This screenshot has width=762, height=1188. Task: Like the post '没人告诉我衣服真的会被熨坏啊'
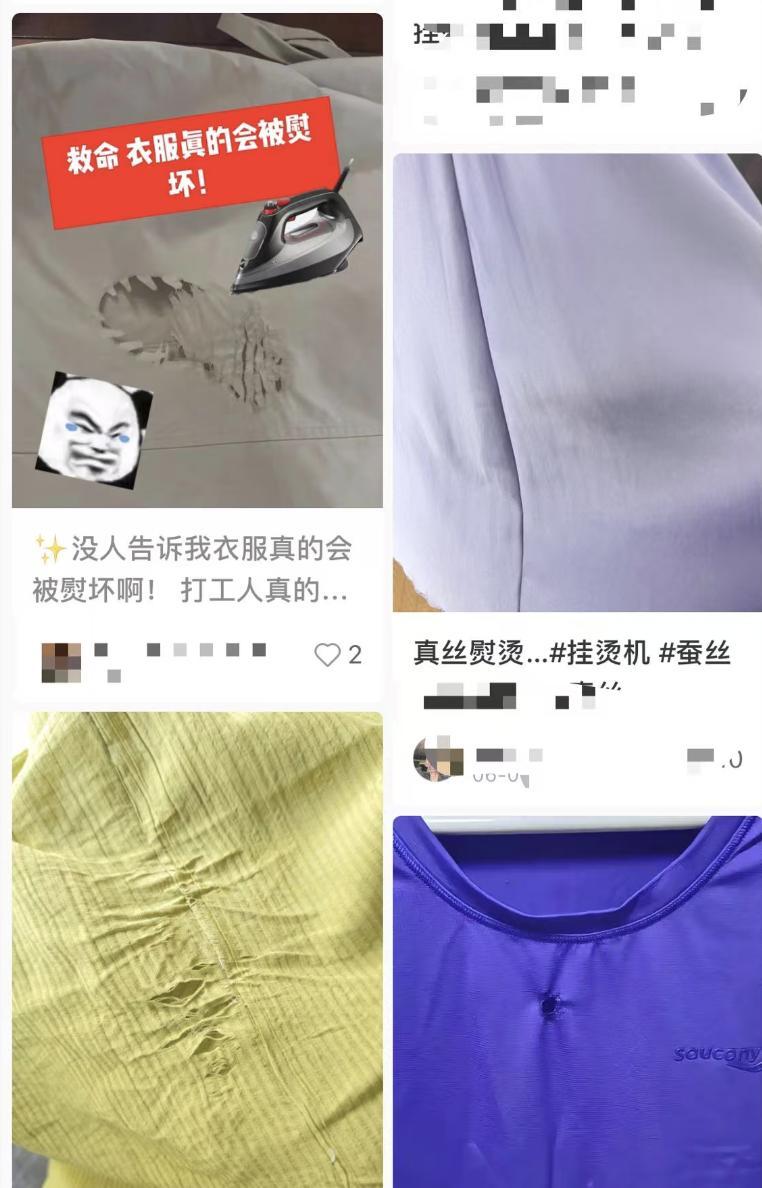pos(328,655)
